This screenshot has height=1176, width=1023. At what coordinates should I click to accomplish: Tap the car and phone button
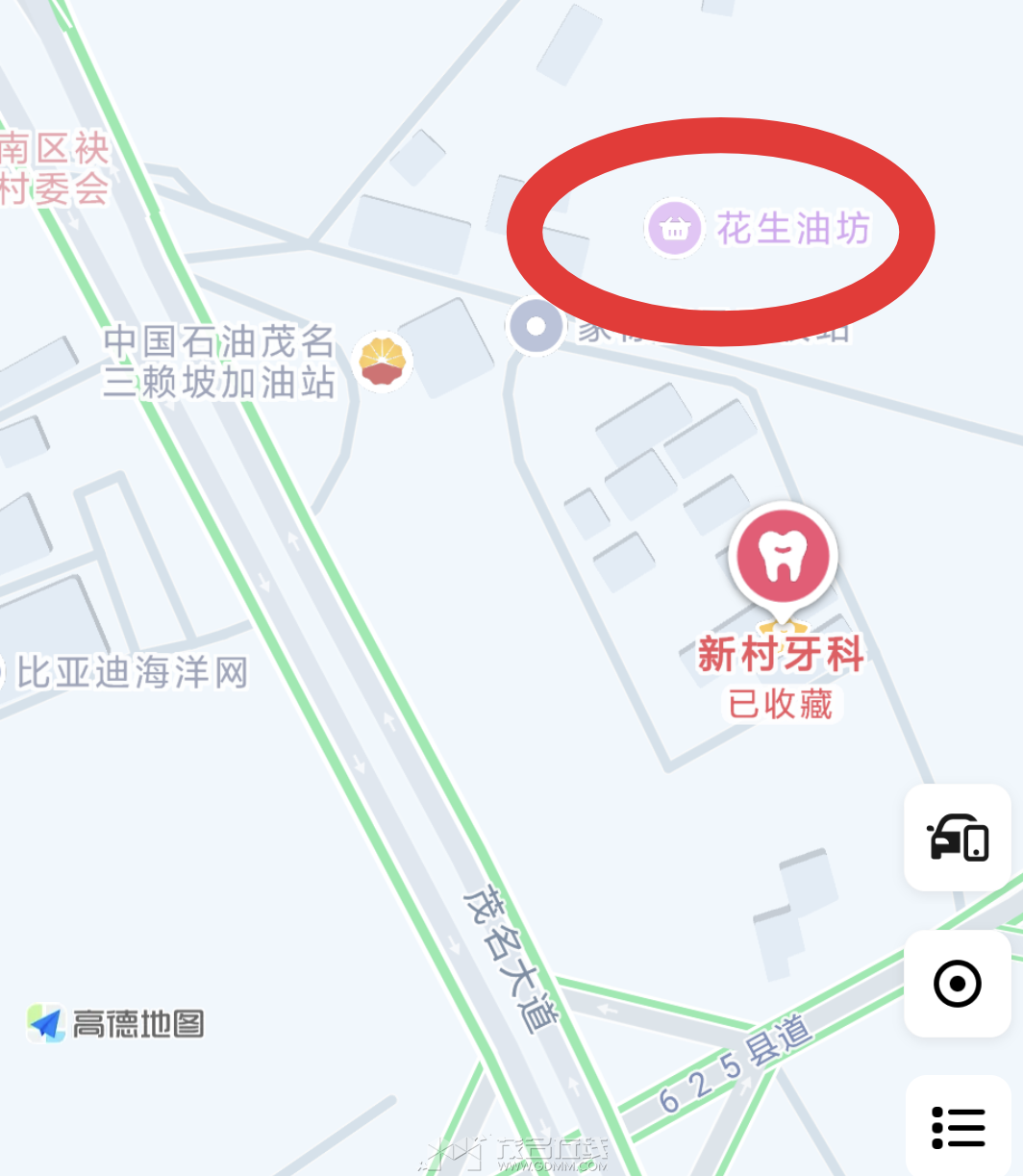tap(958, 837)
